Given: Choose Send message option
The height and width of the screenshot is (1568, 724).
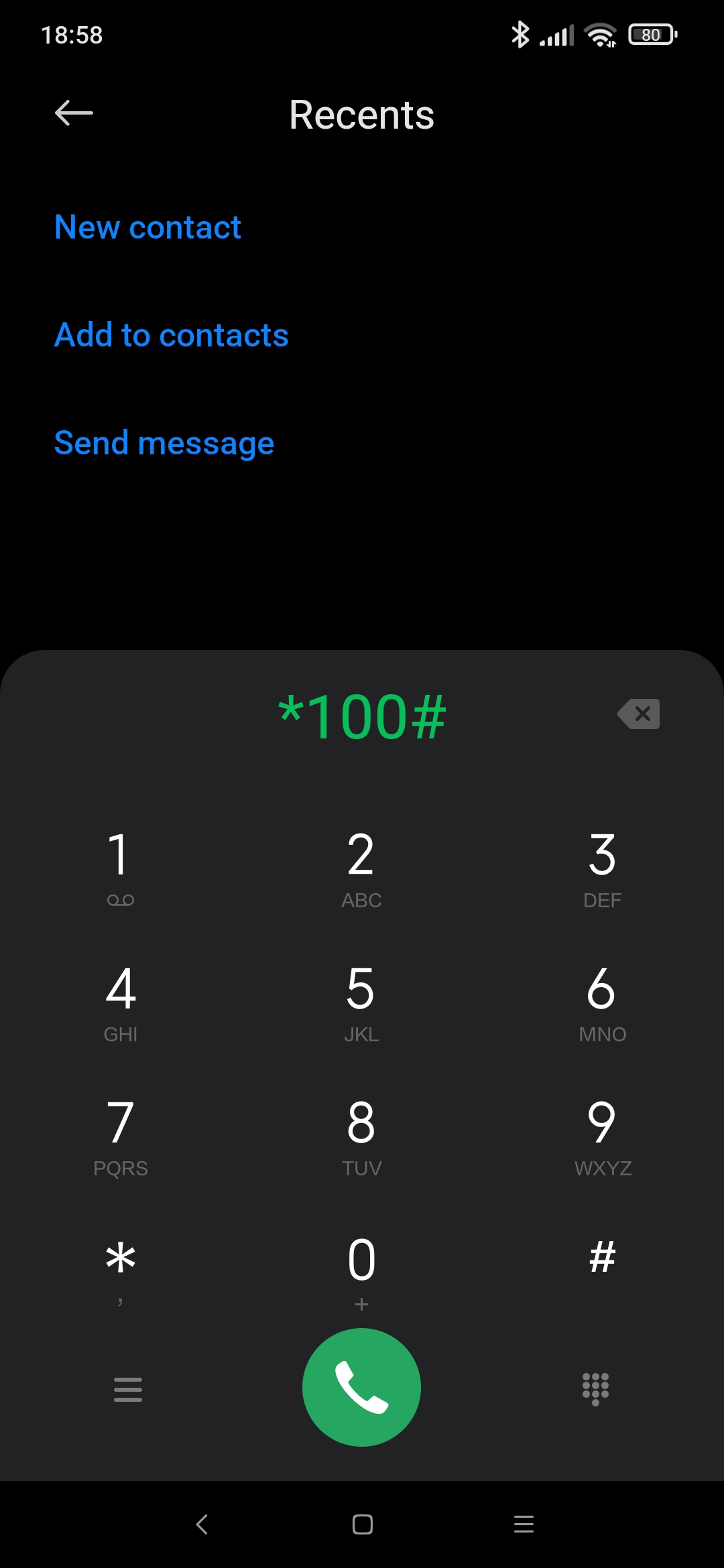Looking at the screenshot, I should pos(164,443).
